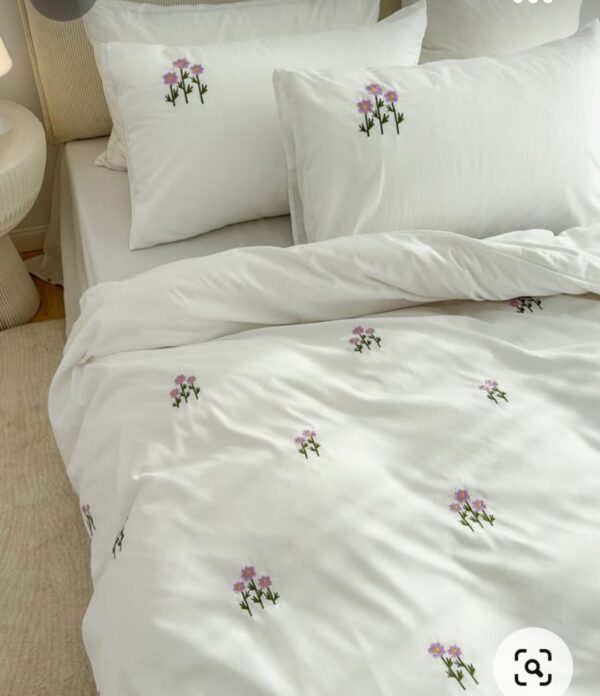
Task: Go back using the top-left button
Action: click(x=61, y=5)
